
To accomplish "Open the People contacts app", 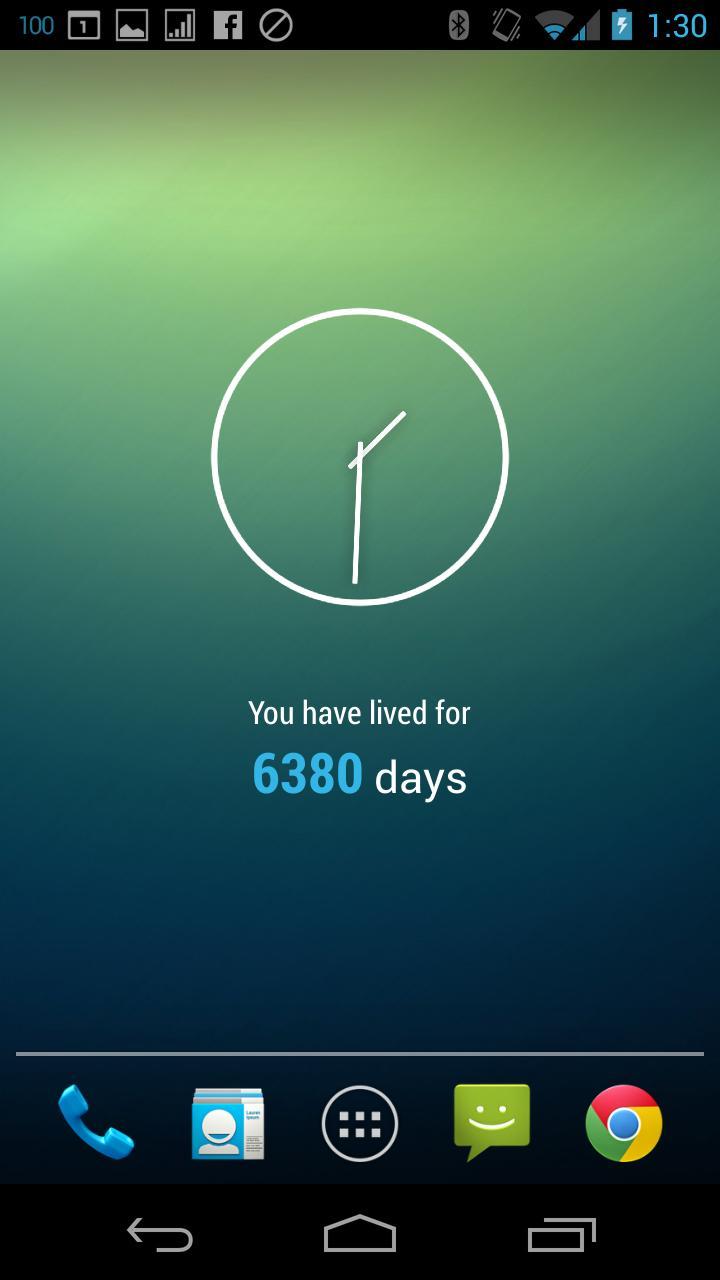I will pos(228,1124).
